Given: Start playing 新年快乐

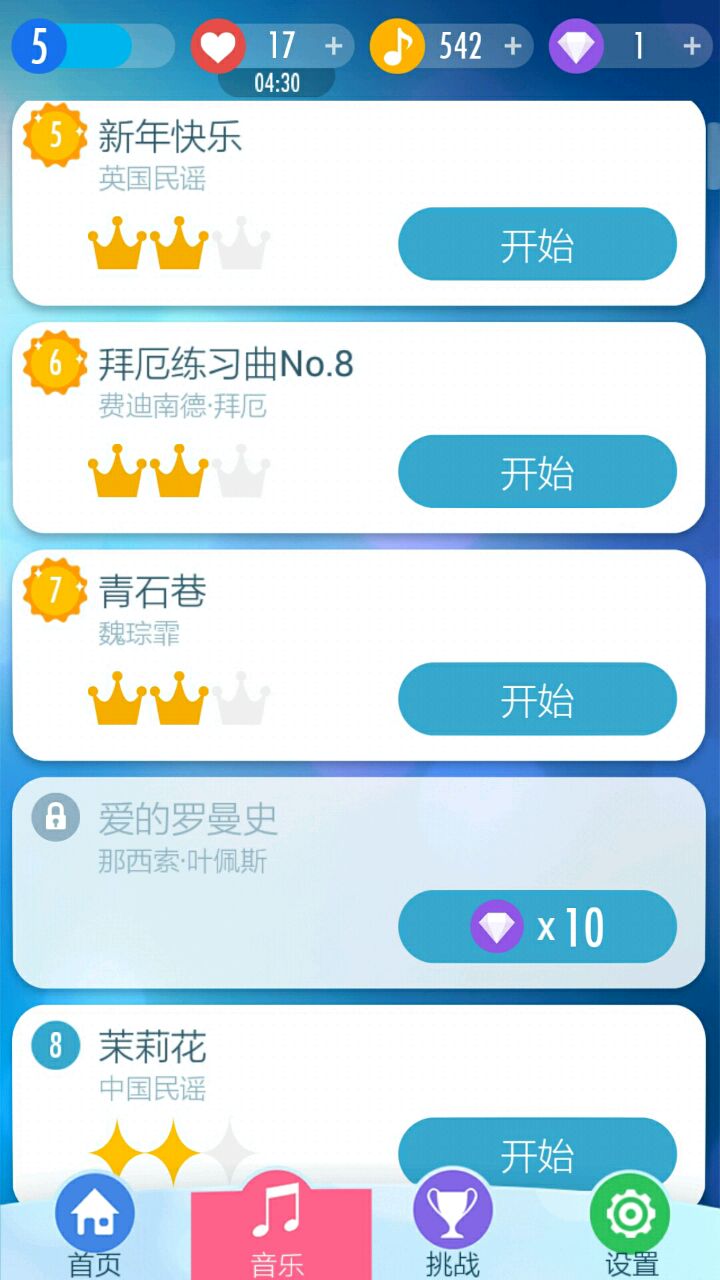Looking at the screenshot, I should pyautogui.click(x=537, y=244).
